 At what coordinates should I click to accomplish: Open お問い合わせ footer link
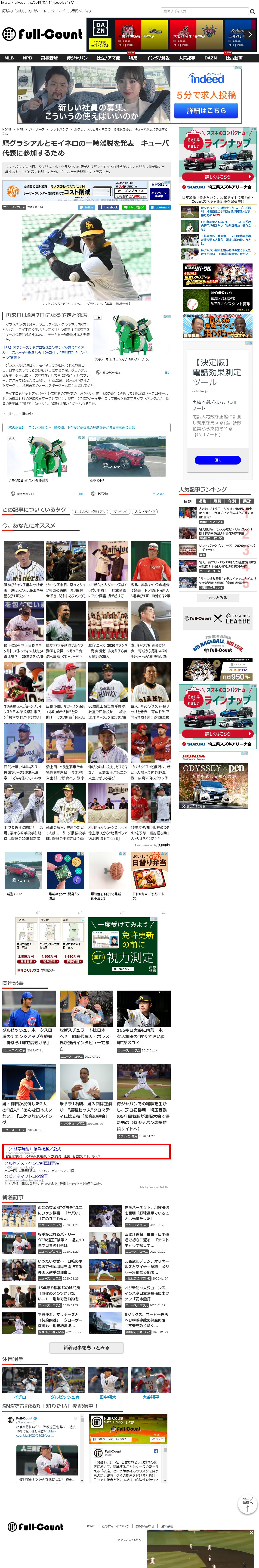(x=145, y=1526)
